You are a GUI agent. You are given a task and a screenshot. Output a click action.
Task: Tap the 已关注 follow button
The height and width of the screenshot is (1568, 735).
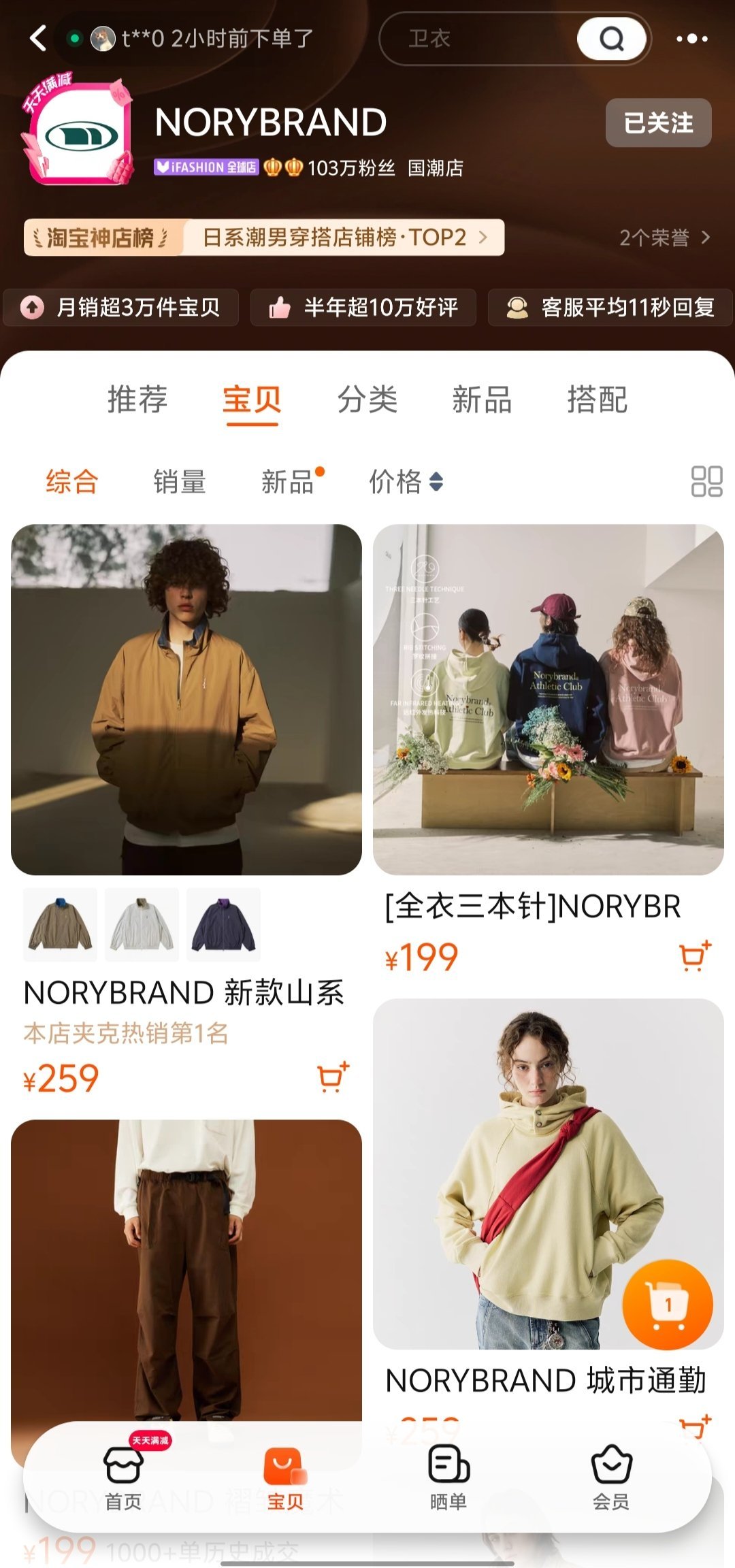point(657,123)
